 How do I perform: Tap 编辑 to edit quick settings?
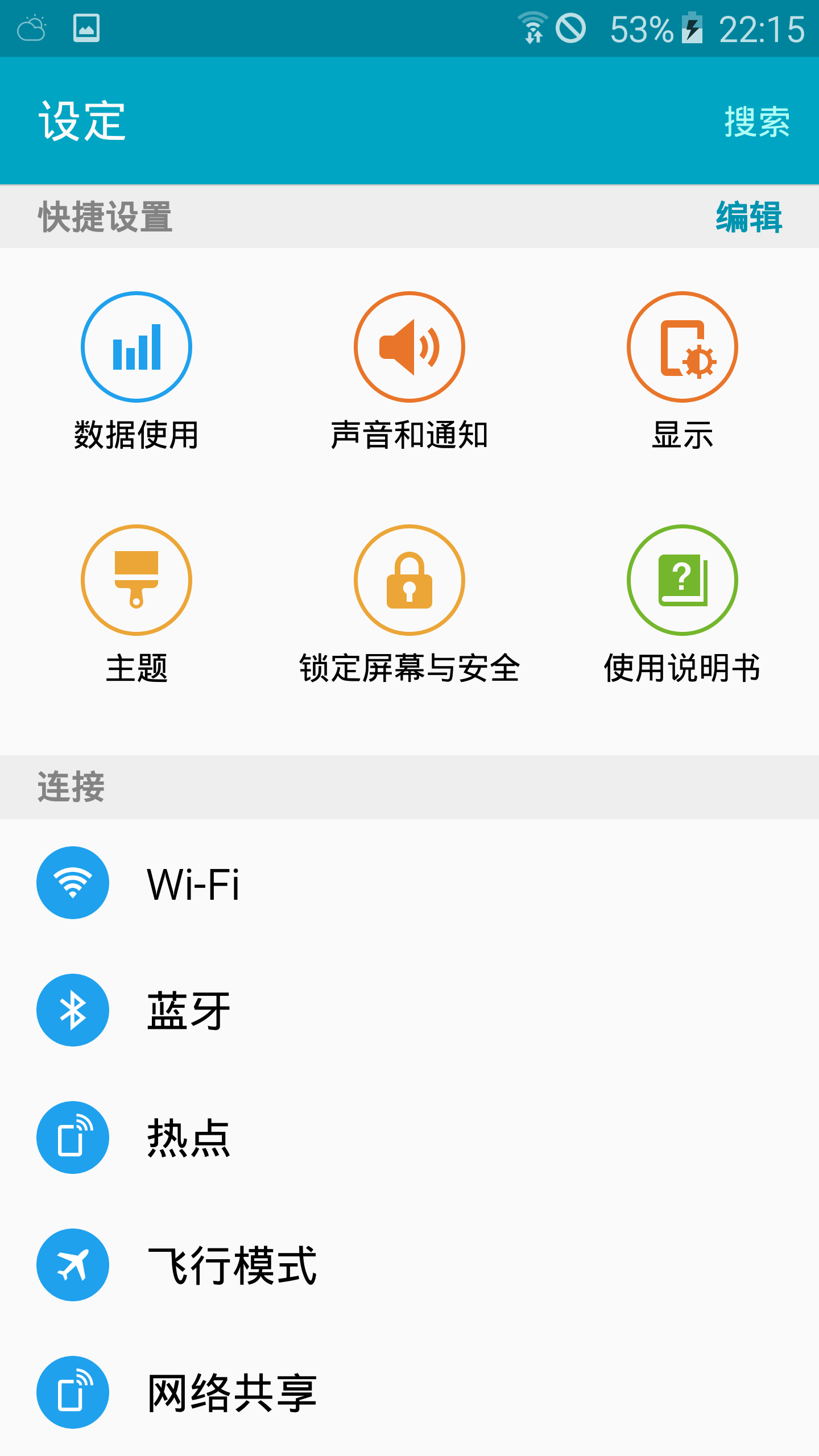[748, 217]
